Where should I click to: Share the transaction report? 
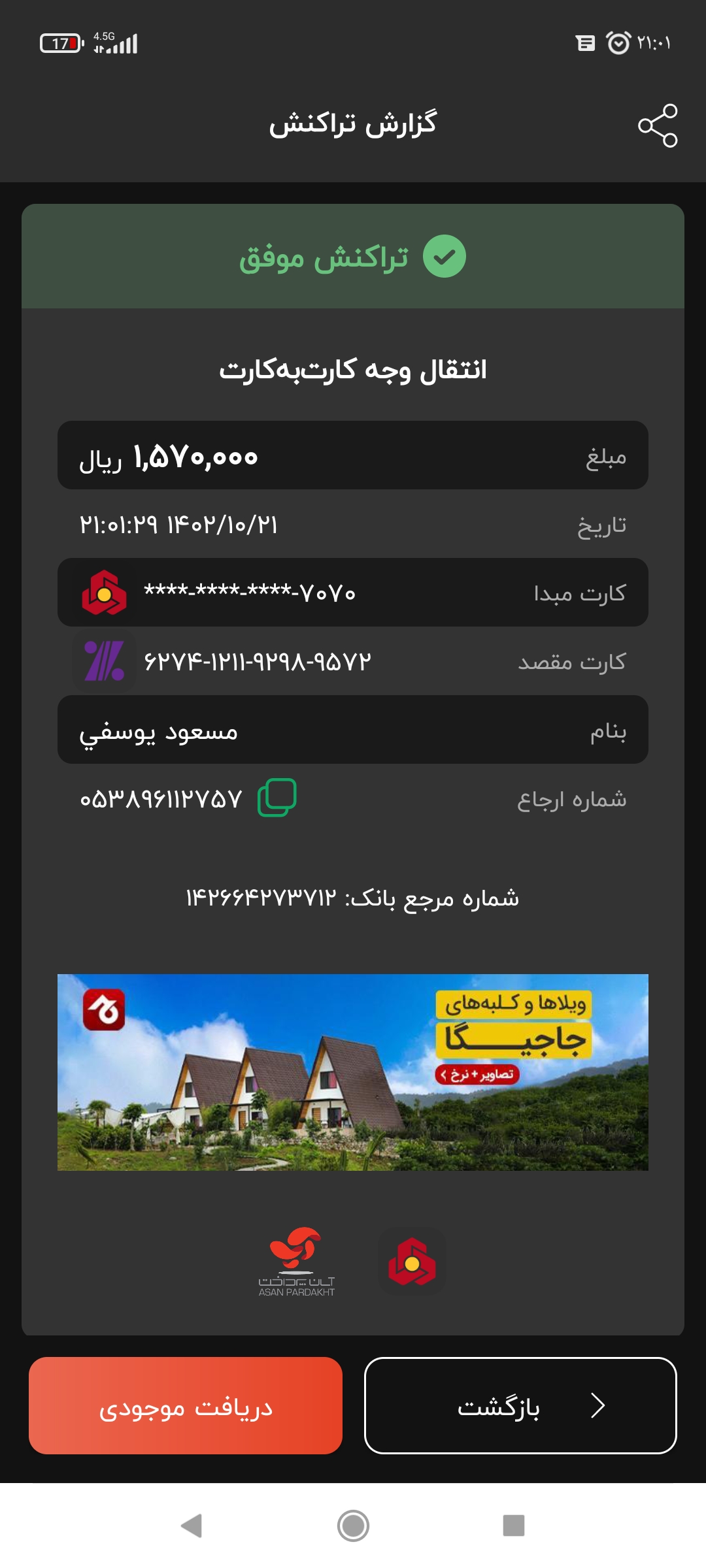click(x=658, y=125)
